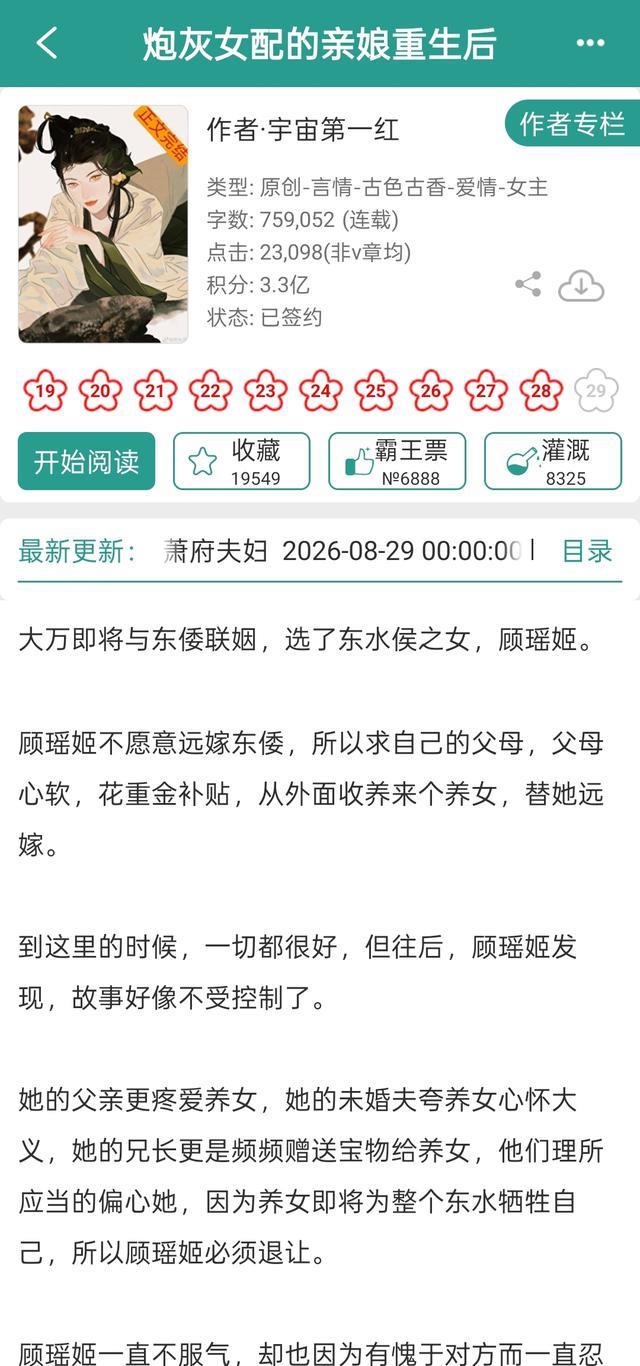The height and width of the screenshot is (1366, 640).
Task: Tap the 灌溉 nutrient button
Action: coord(553,461)
